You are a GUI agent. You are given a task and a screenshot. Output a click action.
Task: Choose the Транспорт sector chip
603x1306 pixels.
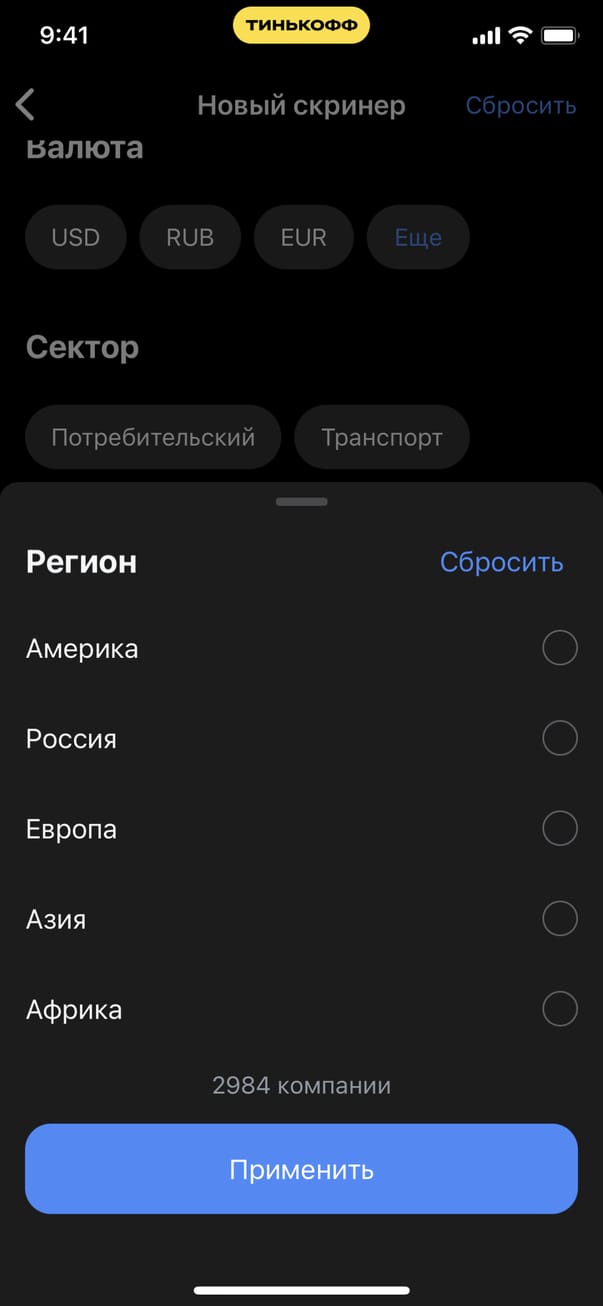382,437
